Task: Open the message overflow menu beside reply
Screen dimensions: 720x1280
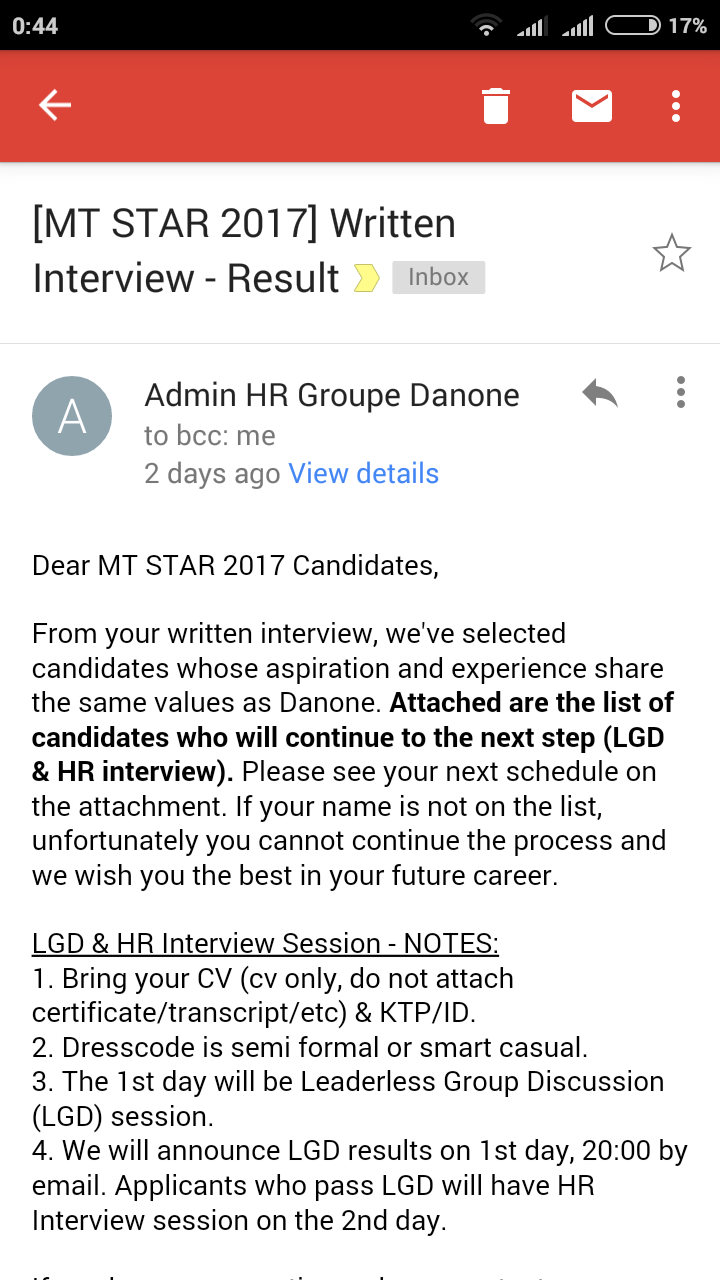Action: [680, 393]
